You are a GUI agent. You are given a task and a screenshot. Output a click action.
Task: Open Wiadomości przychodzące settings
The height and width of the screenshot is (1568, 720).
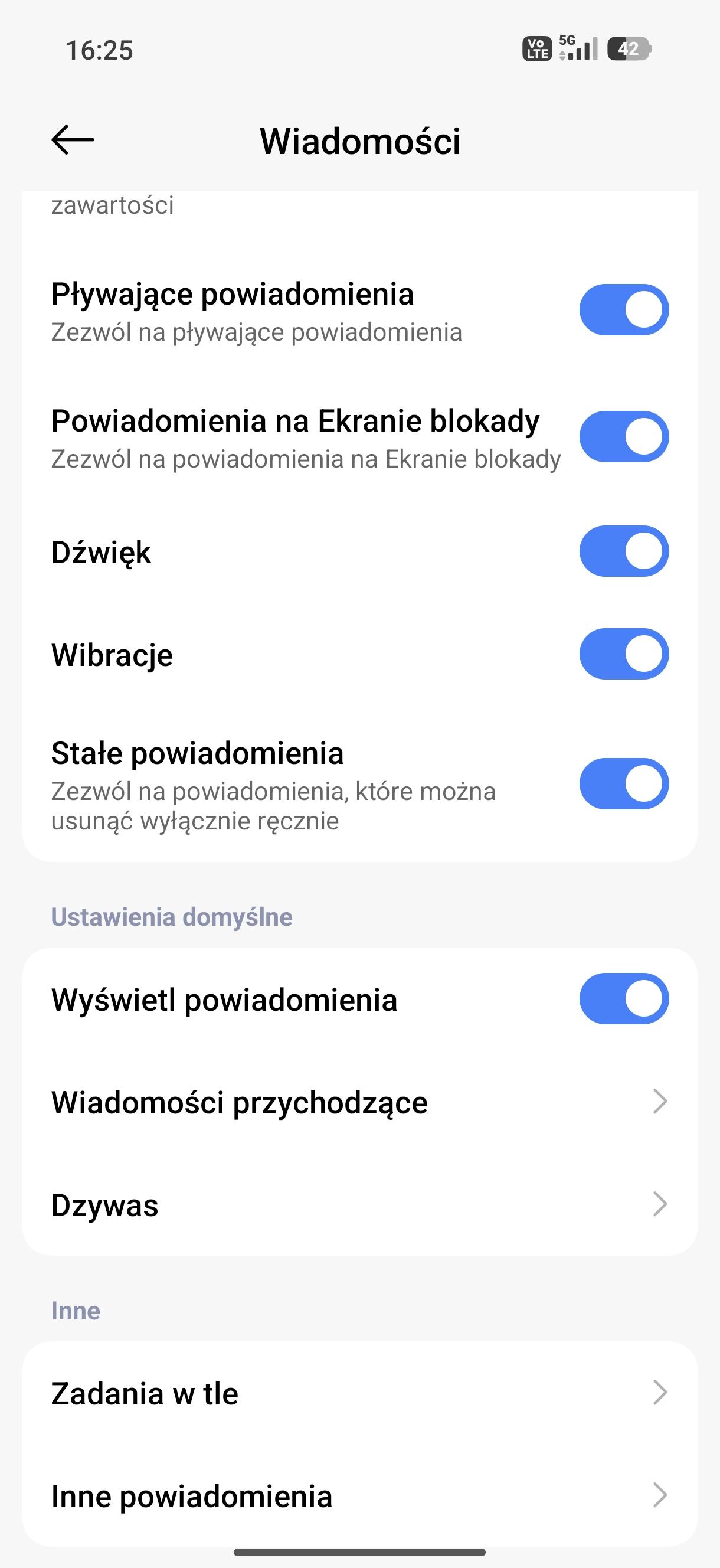[359, 1102]
